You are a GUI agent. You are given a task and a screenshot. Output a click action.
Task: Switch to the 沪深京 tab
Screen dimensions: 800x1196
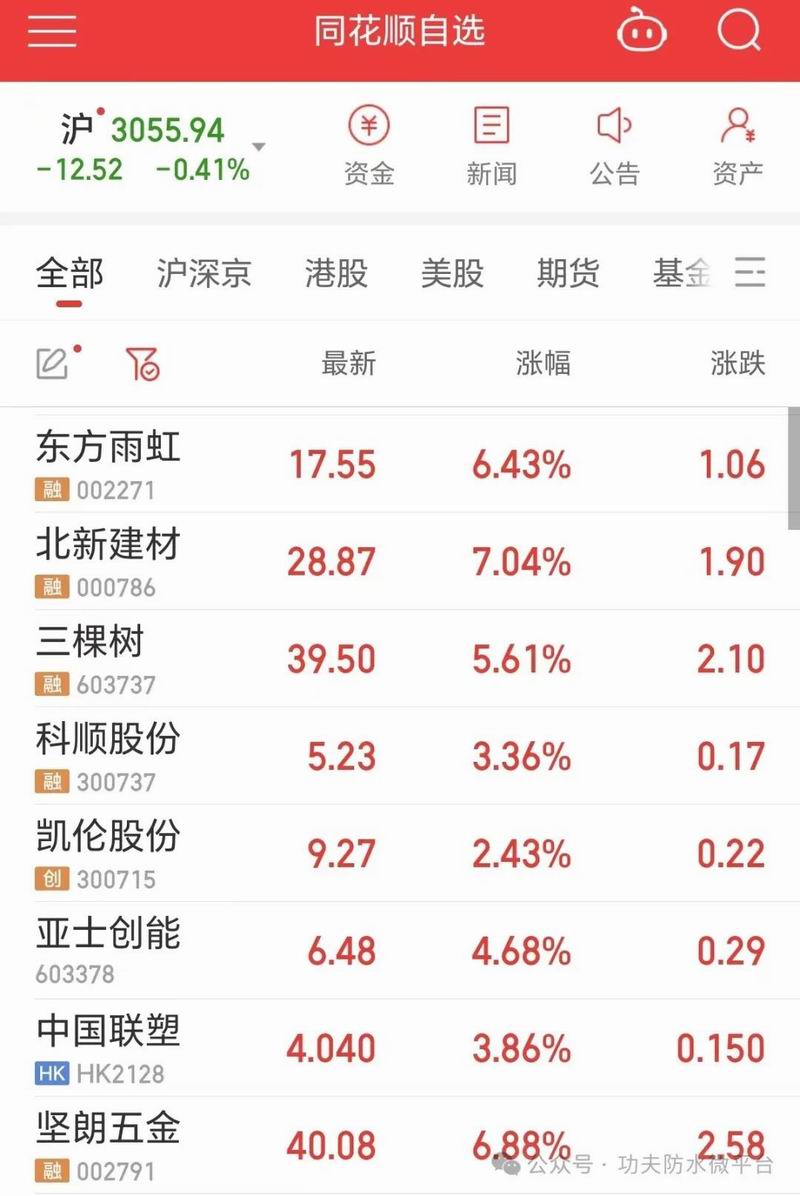(x=204, y=273)
